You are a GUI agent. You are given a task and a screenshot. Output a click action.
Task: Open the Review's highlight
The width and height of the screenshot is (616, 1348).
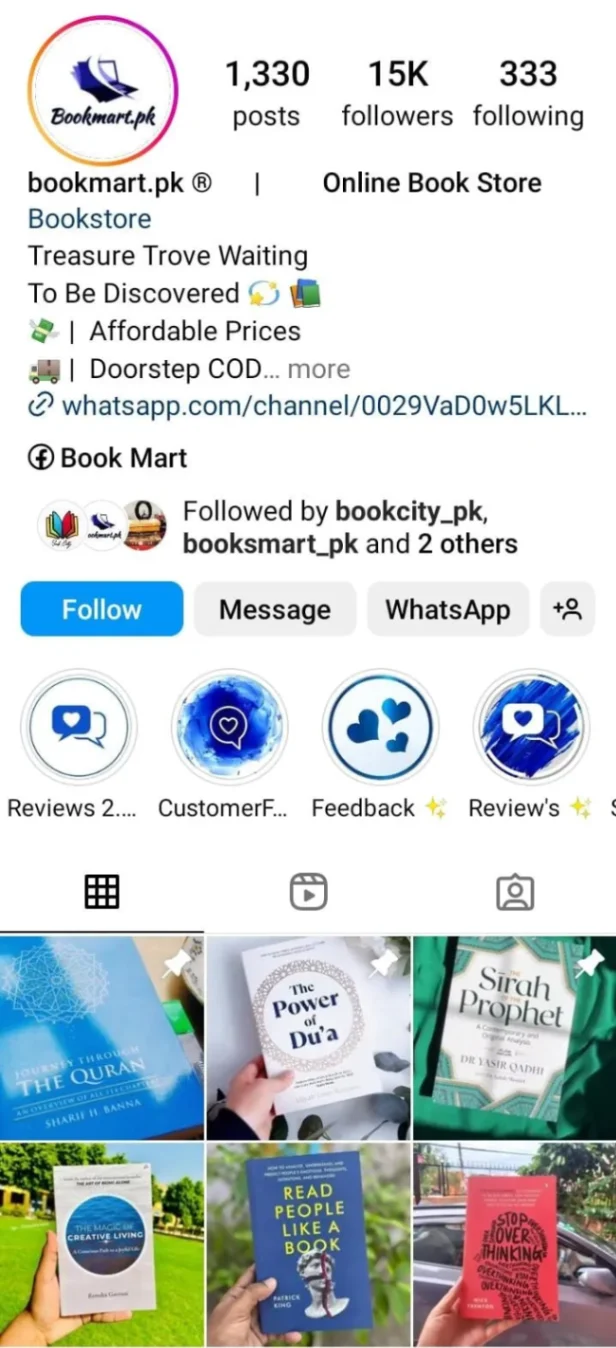tap(530, 727)
